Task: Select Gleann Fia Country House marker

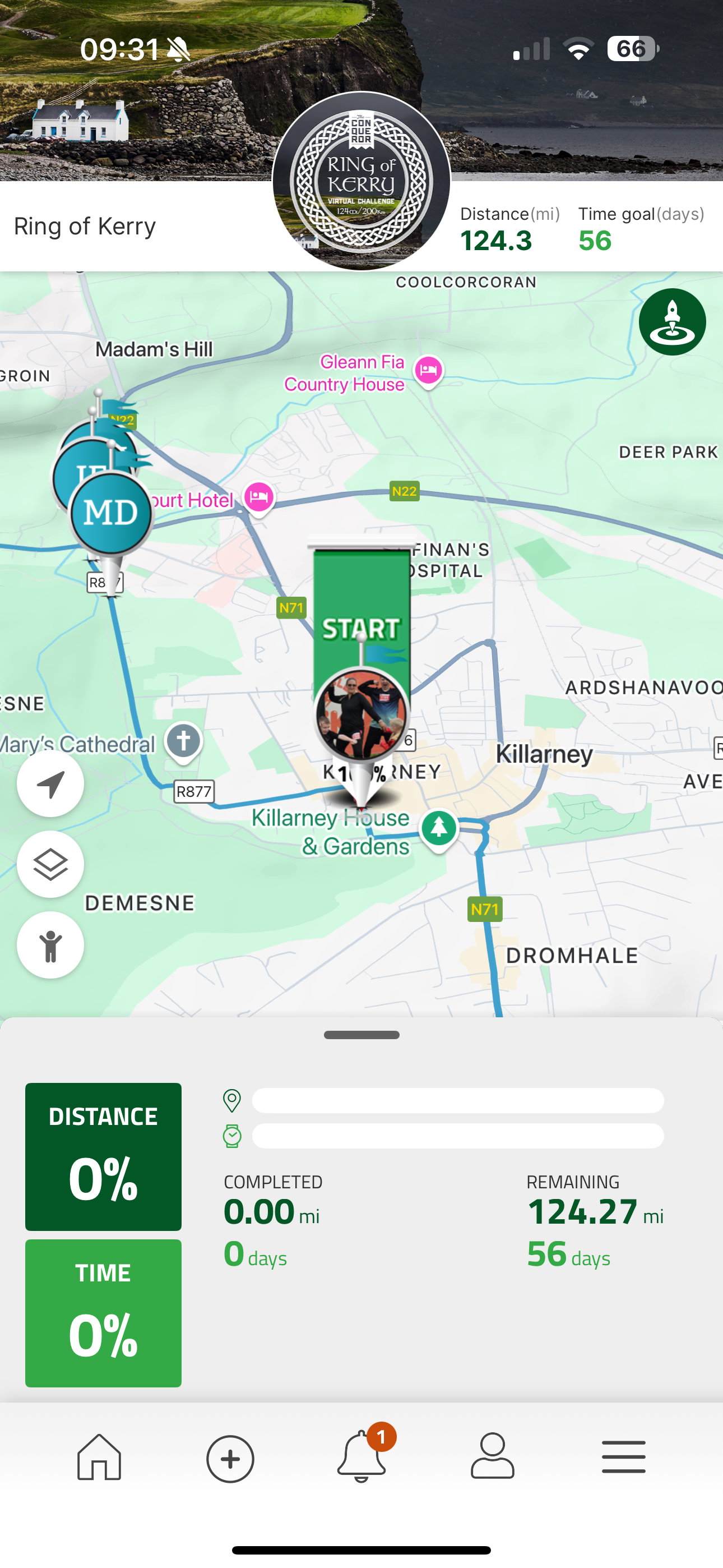Action: (x=428, y=370)
